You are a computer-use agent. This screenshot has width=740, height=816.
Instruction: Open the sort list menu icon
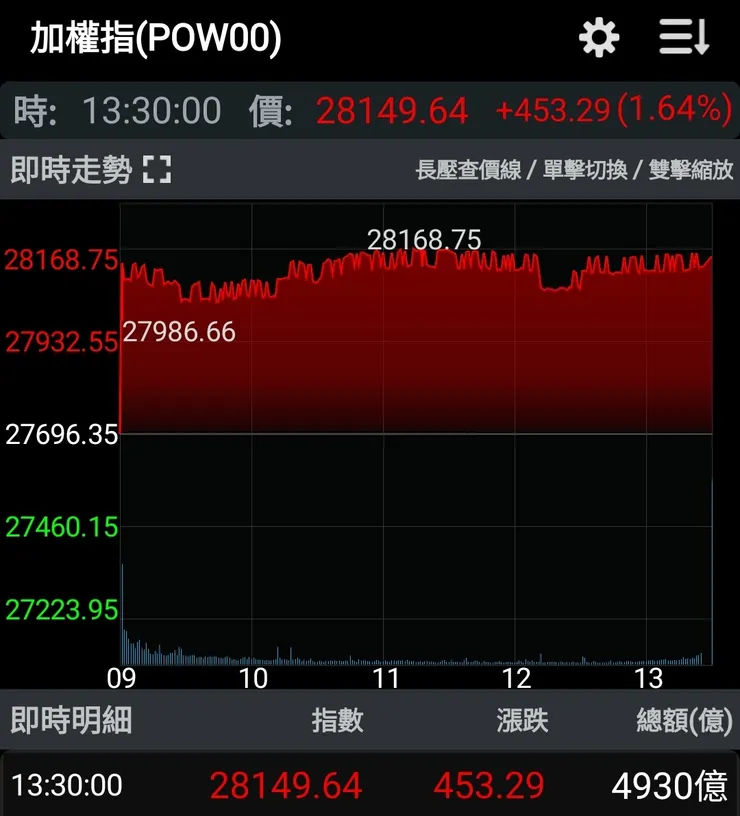click(x=685, y=39)
